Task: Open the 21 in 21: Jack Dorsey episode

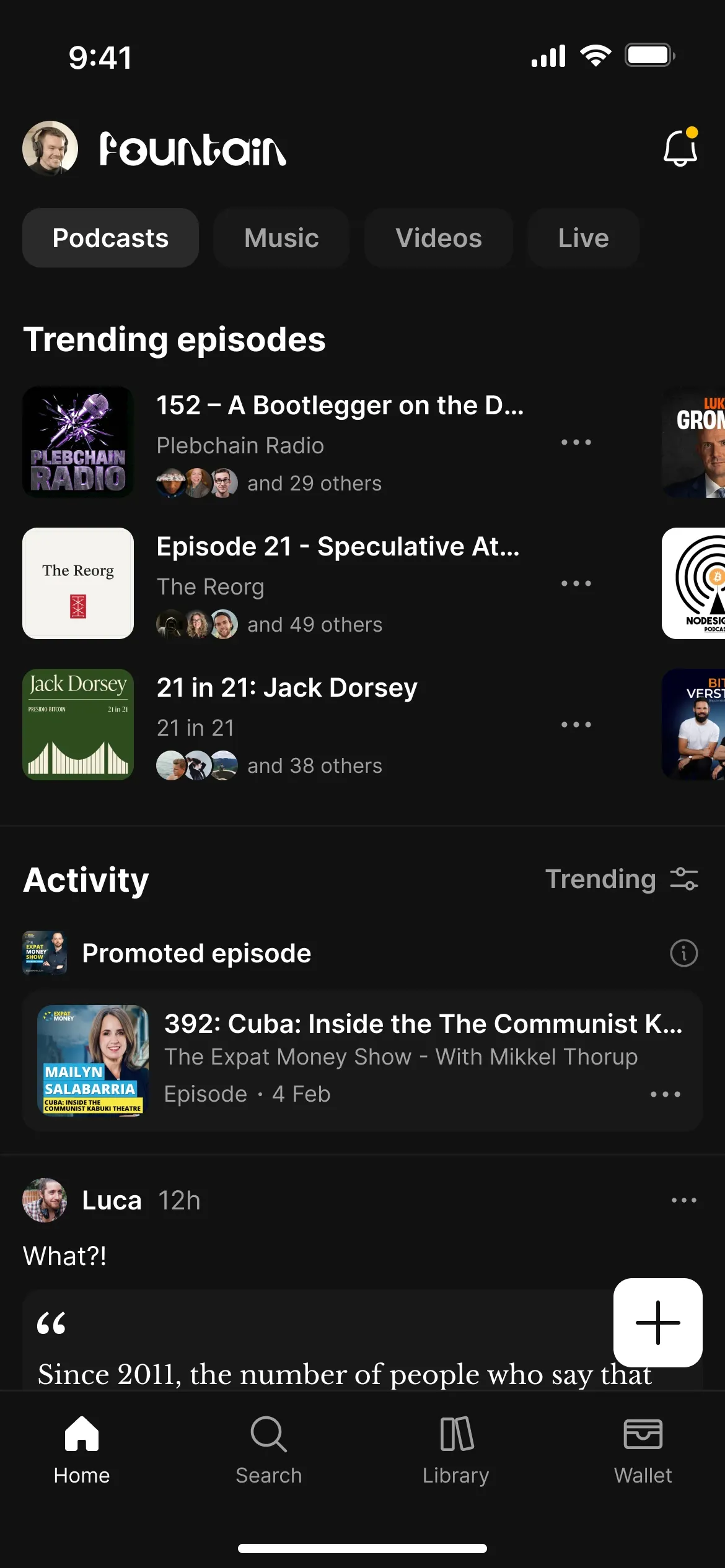Action: (287, 689)
